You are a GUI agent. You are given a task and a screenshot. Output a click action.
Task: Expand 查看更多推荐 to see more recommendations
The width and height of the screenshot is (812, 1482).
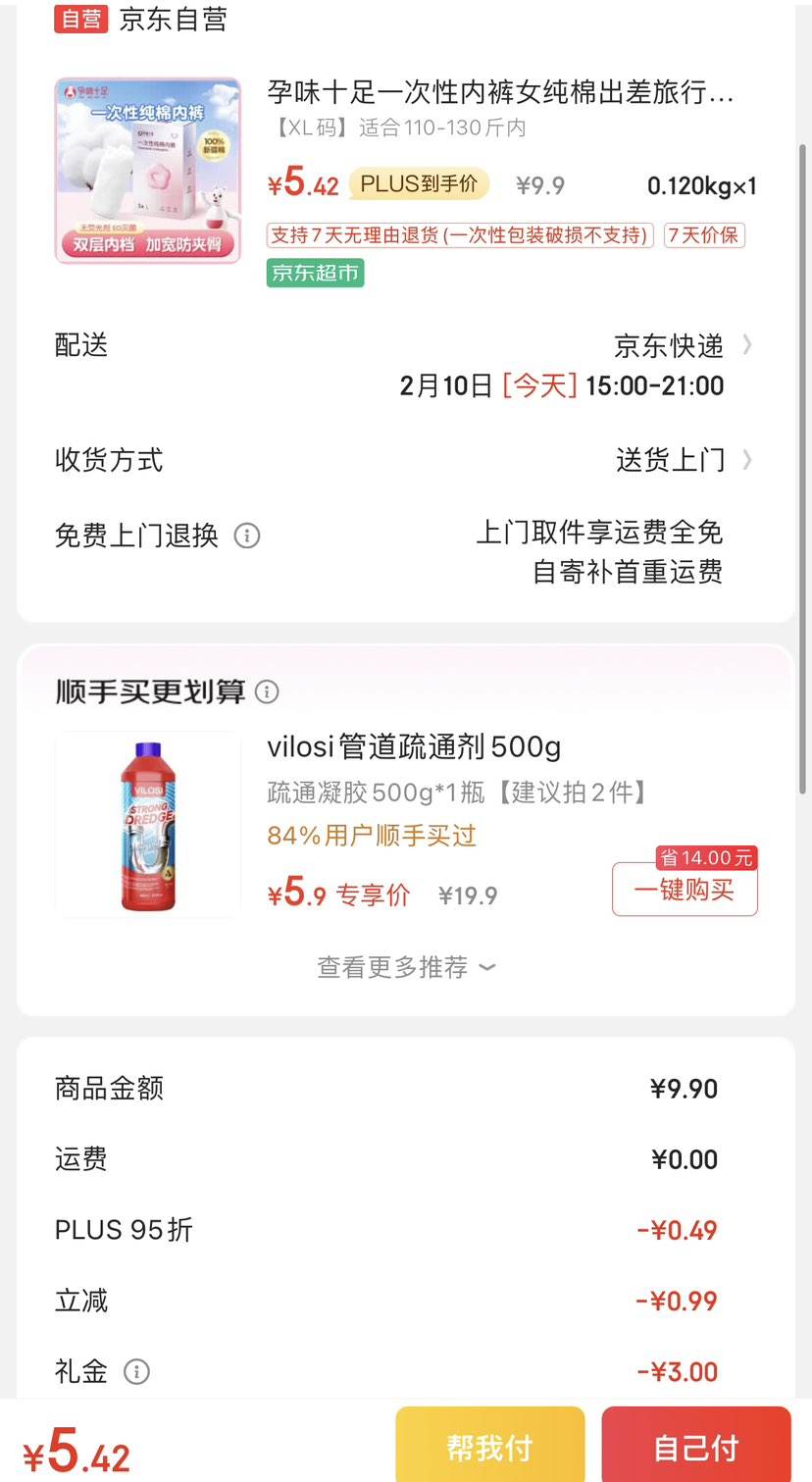click(405, 966)
